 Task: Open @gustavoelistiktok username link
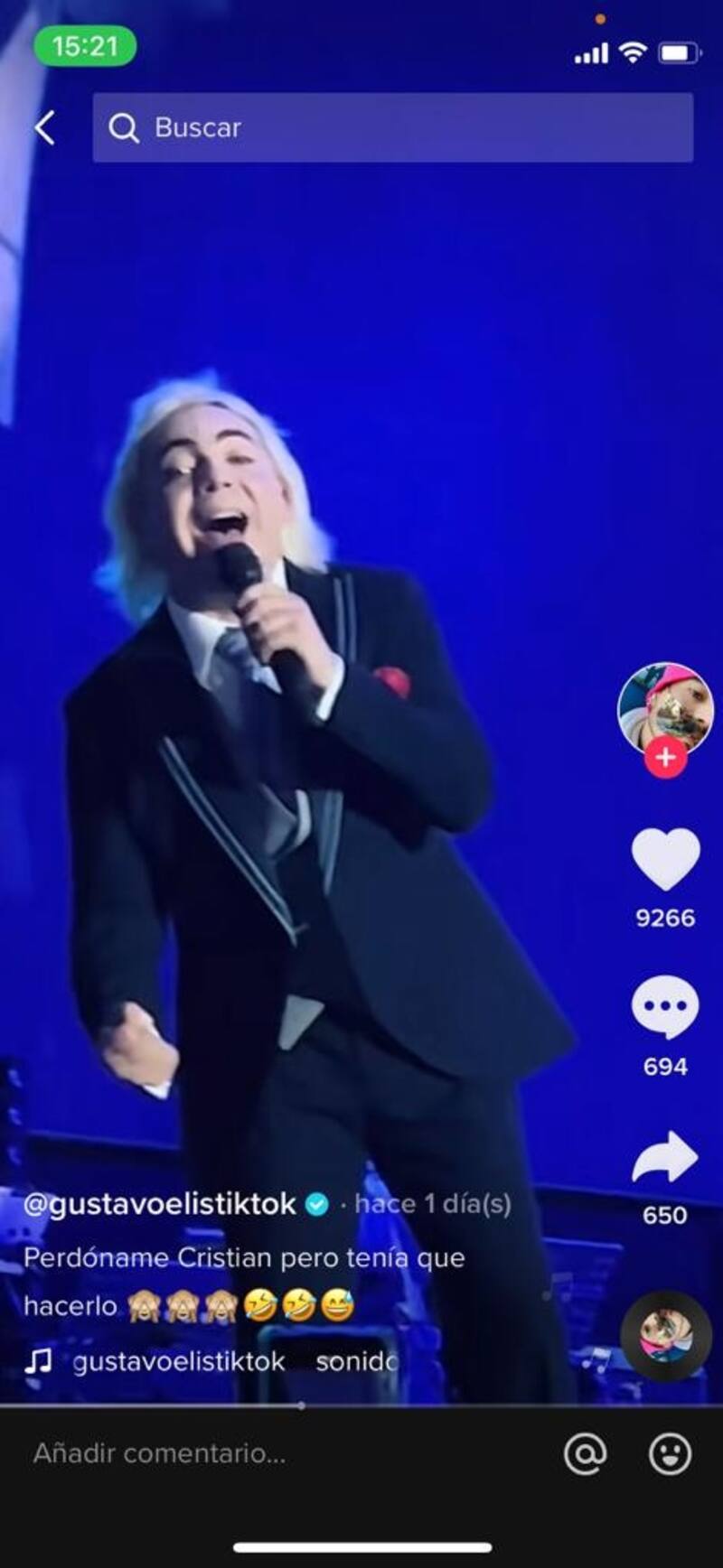point(159,1204)
